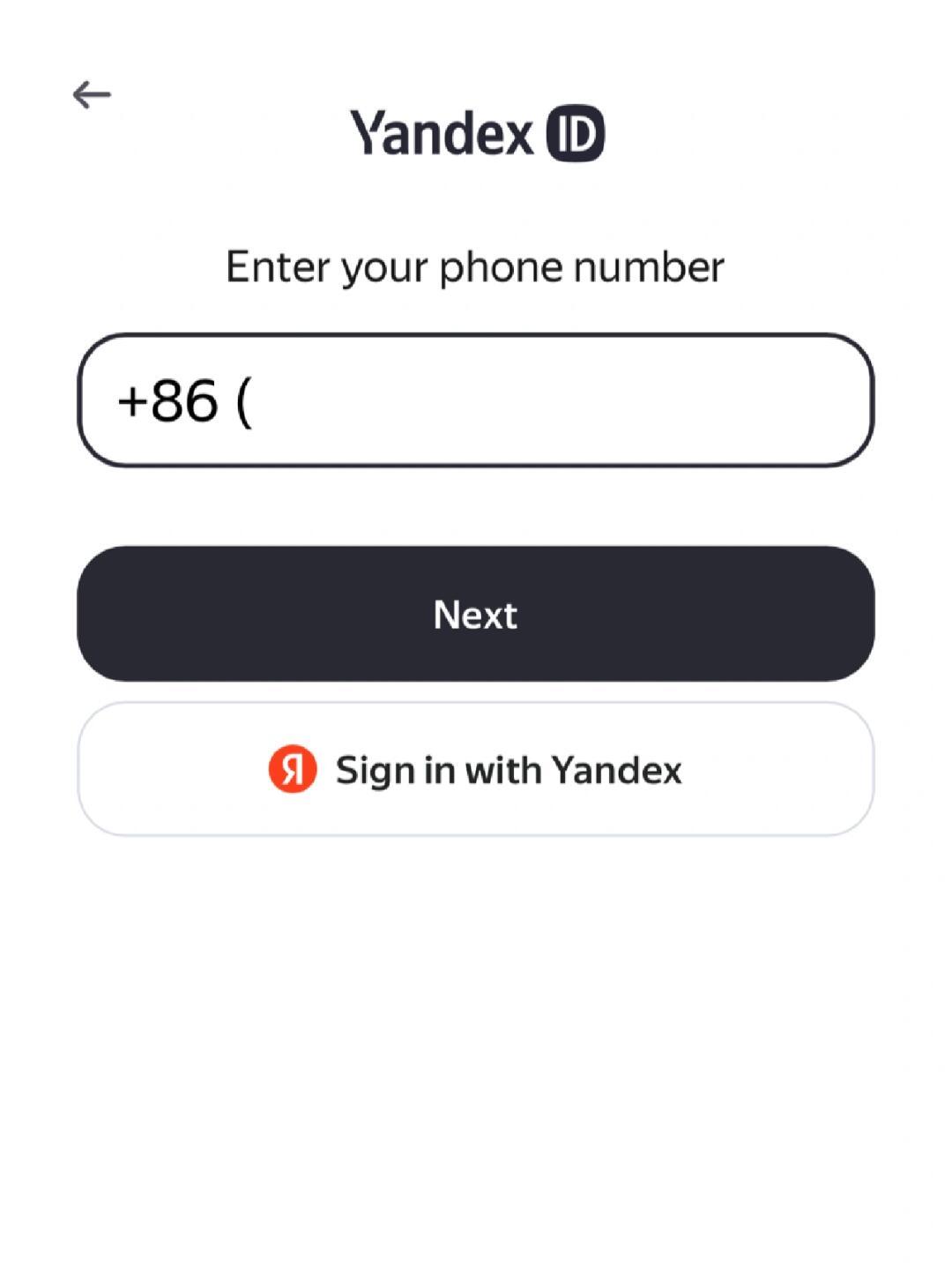The height and width of the screenshot is (1270, 952).
Task: Activate the Sign in with Yandex option
Action: click(476, 769)
